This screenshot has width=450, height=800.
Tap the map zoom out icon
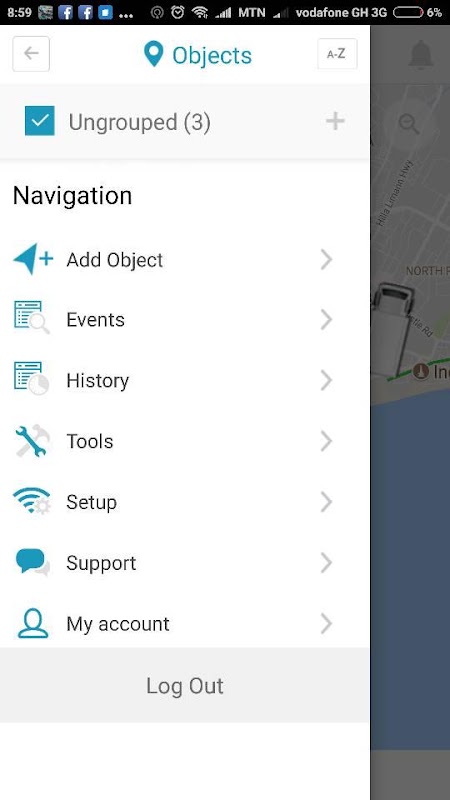click(x=409, y=124)
